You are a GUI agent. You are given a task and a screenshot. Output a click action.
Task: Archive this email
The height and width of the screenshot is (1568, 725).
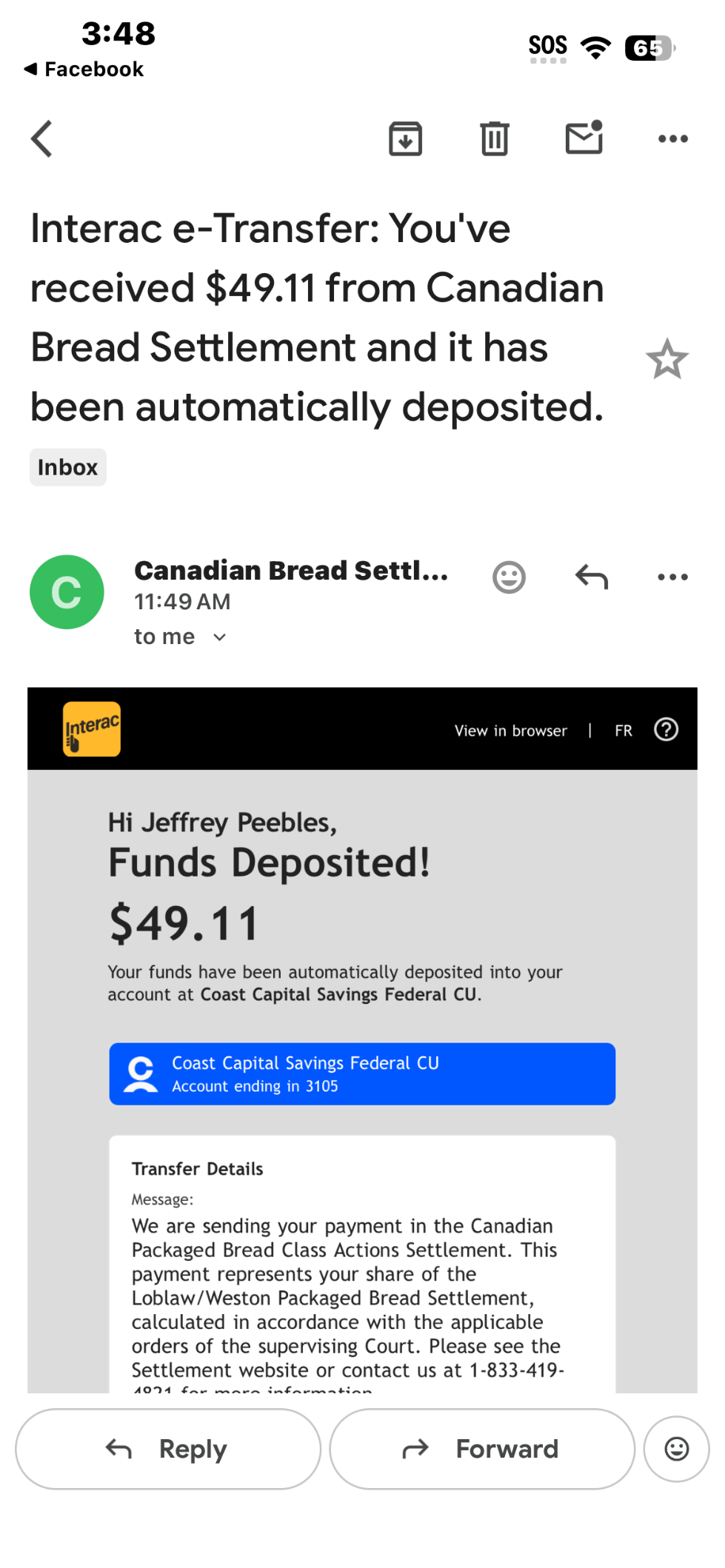coord(405,138)
